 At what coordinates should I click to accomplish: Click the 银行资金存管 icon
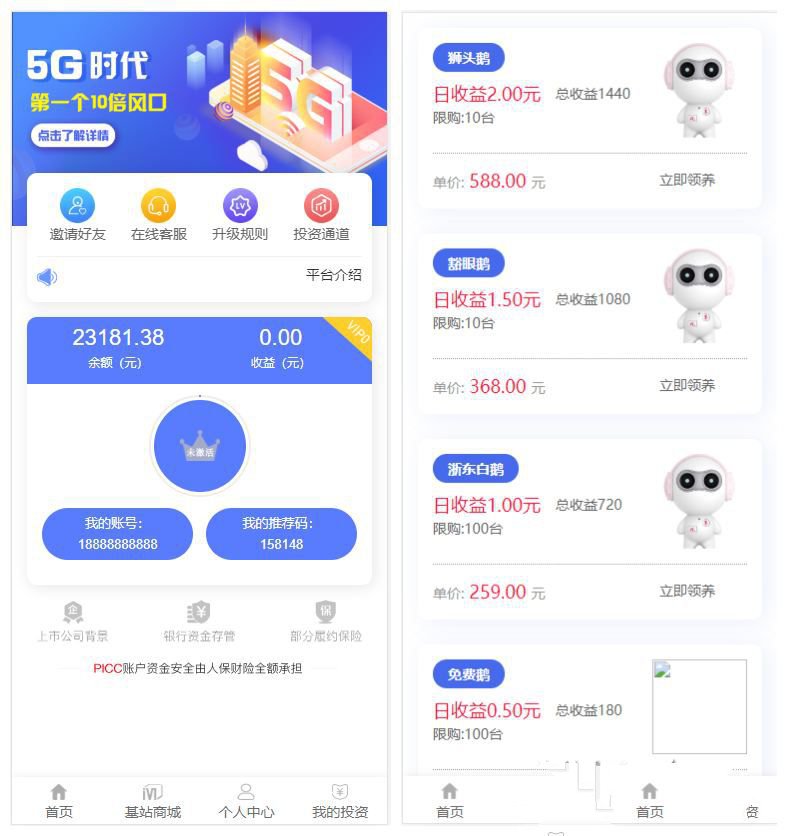point(196,611)
